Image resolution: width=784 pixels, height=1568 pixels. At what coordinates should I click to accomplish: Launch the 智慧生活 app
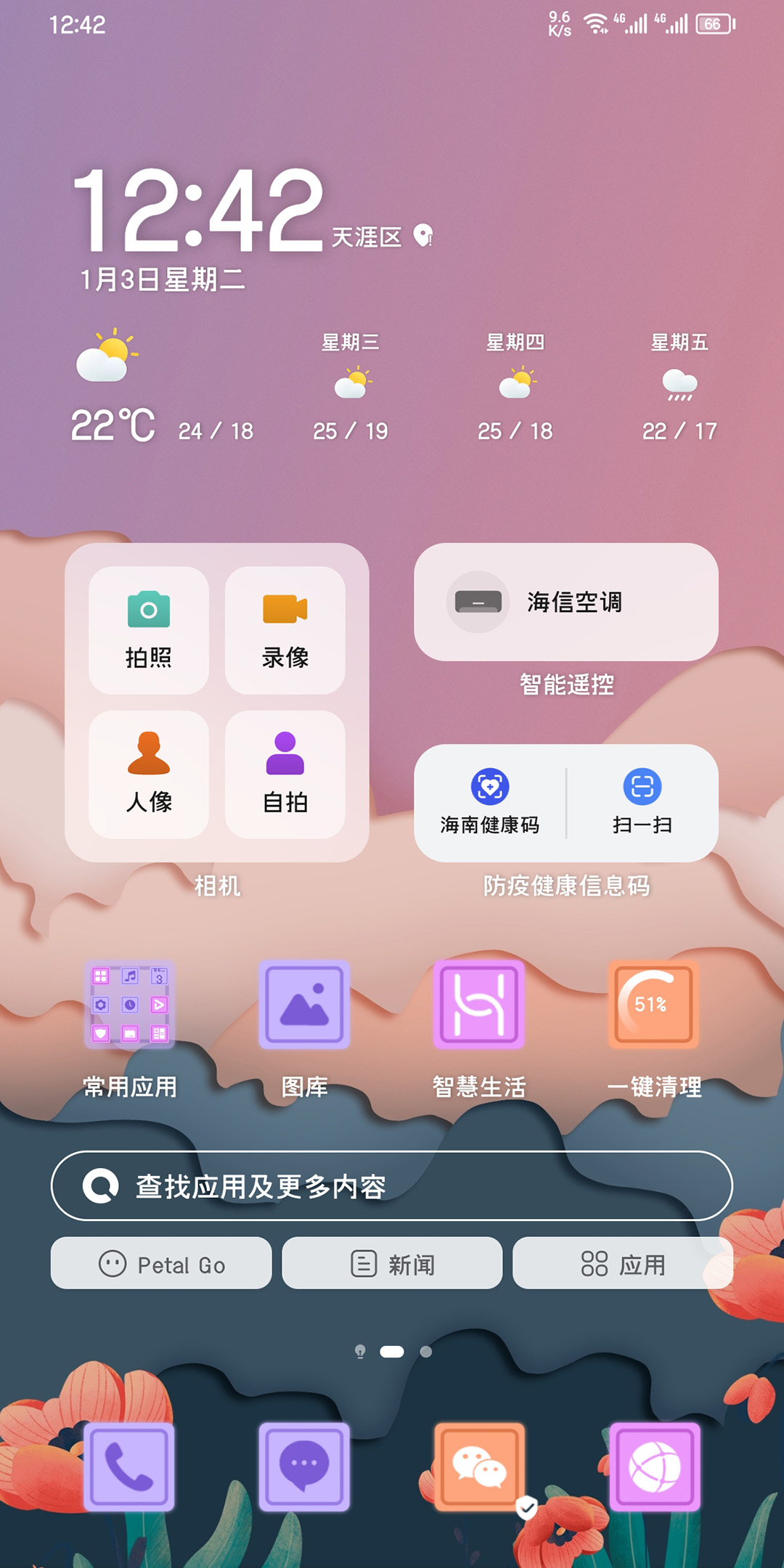pyautogui.click(x=478, y=1005)
